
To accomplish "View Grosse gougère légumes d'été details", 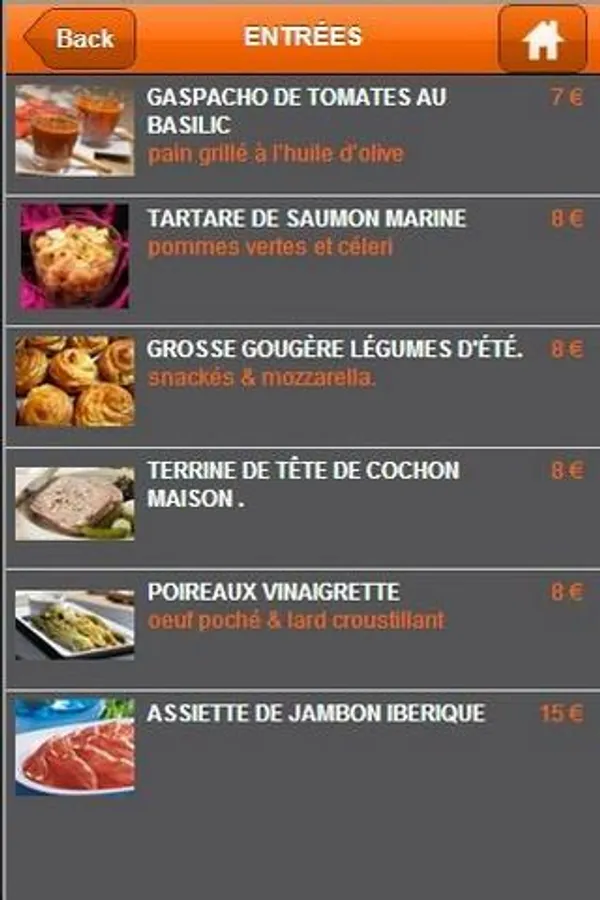I will click(x=334, y=363).
